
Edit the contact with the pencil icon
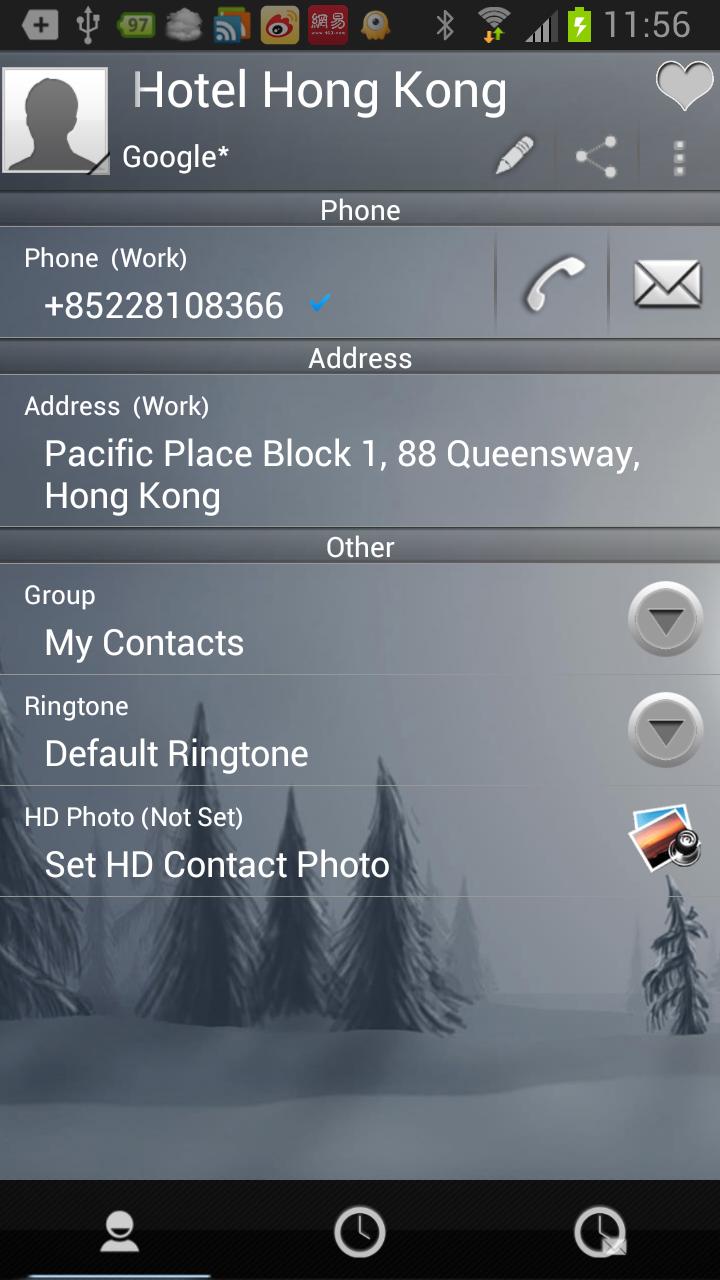coord(512,156)
